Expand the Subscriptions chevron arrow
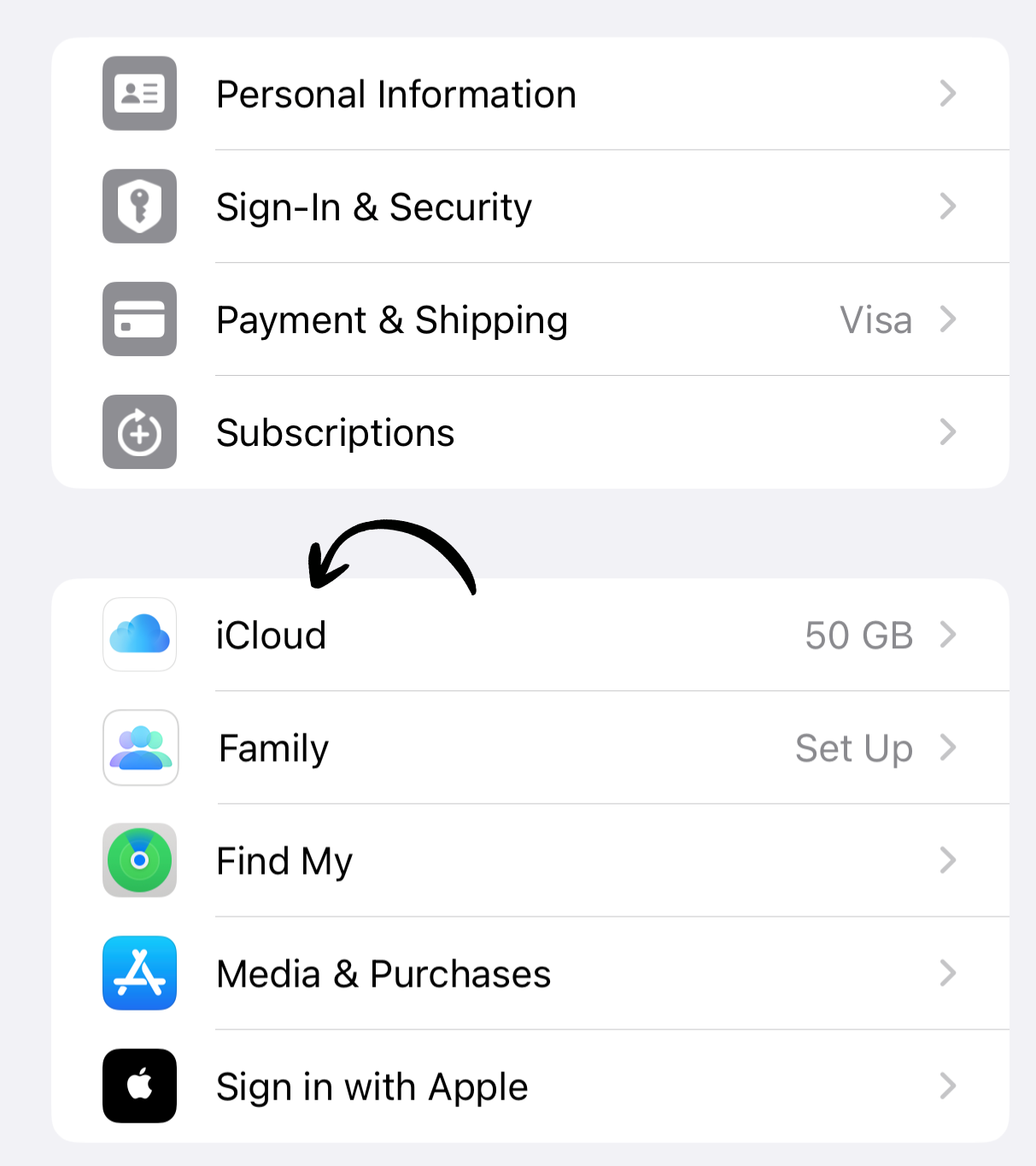The width and height of the screenshot is (1036, 1166). pos(948,432)
